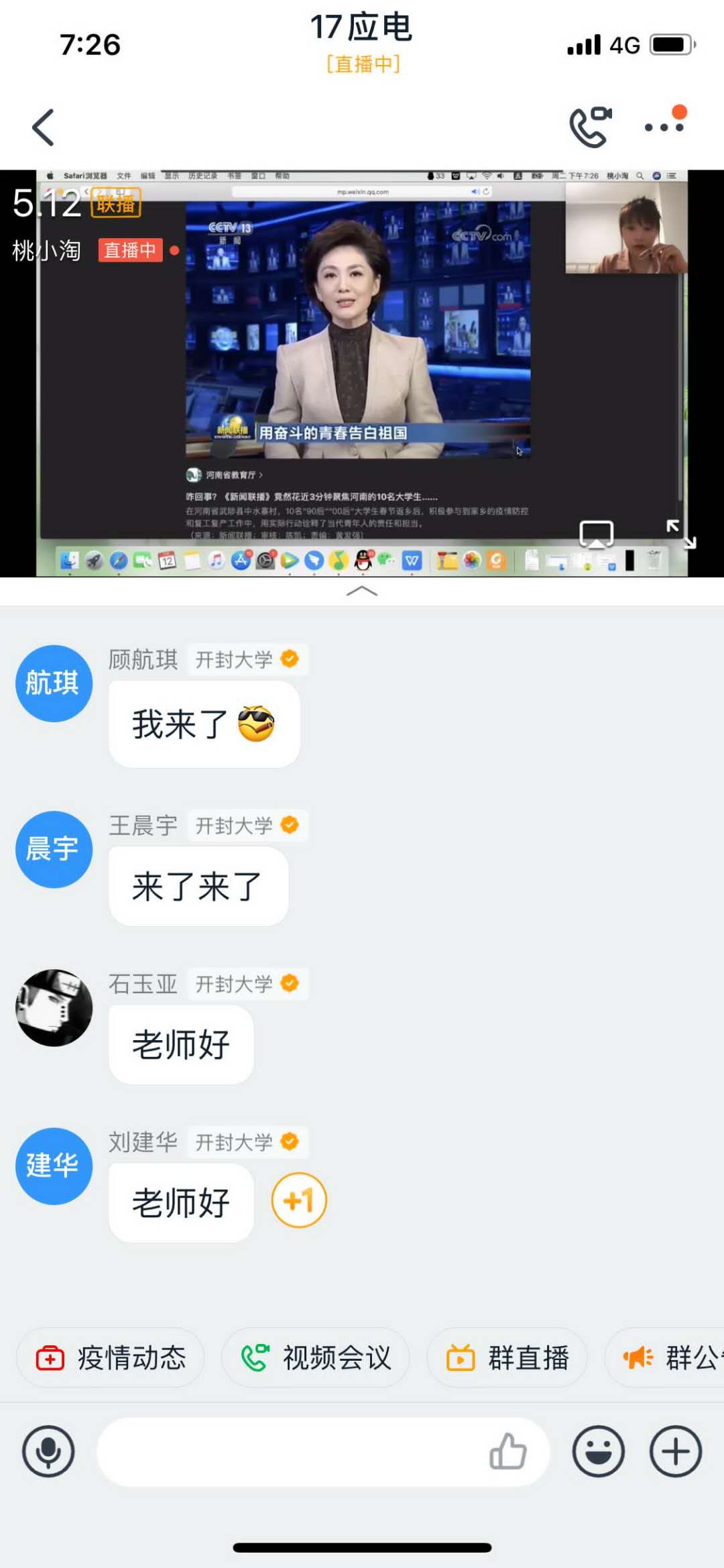View 石玉亚's profile picture
The height and width of the screenshot is (1568, 724).
[54, 1007]
